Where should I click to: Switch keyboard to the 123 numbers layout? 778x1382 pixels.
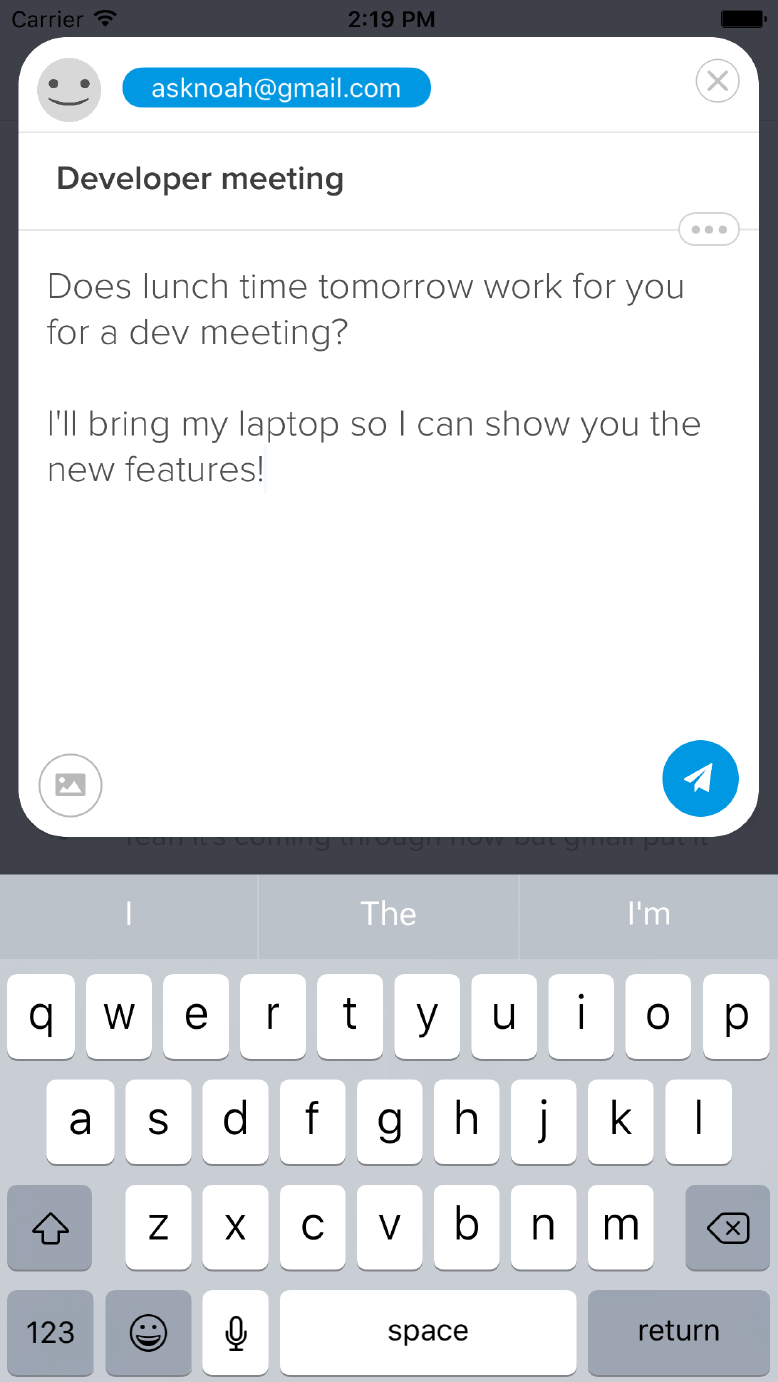click(50, 1331)
